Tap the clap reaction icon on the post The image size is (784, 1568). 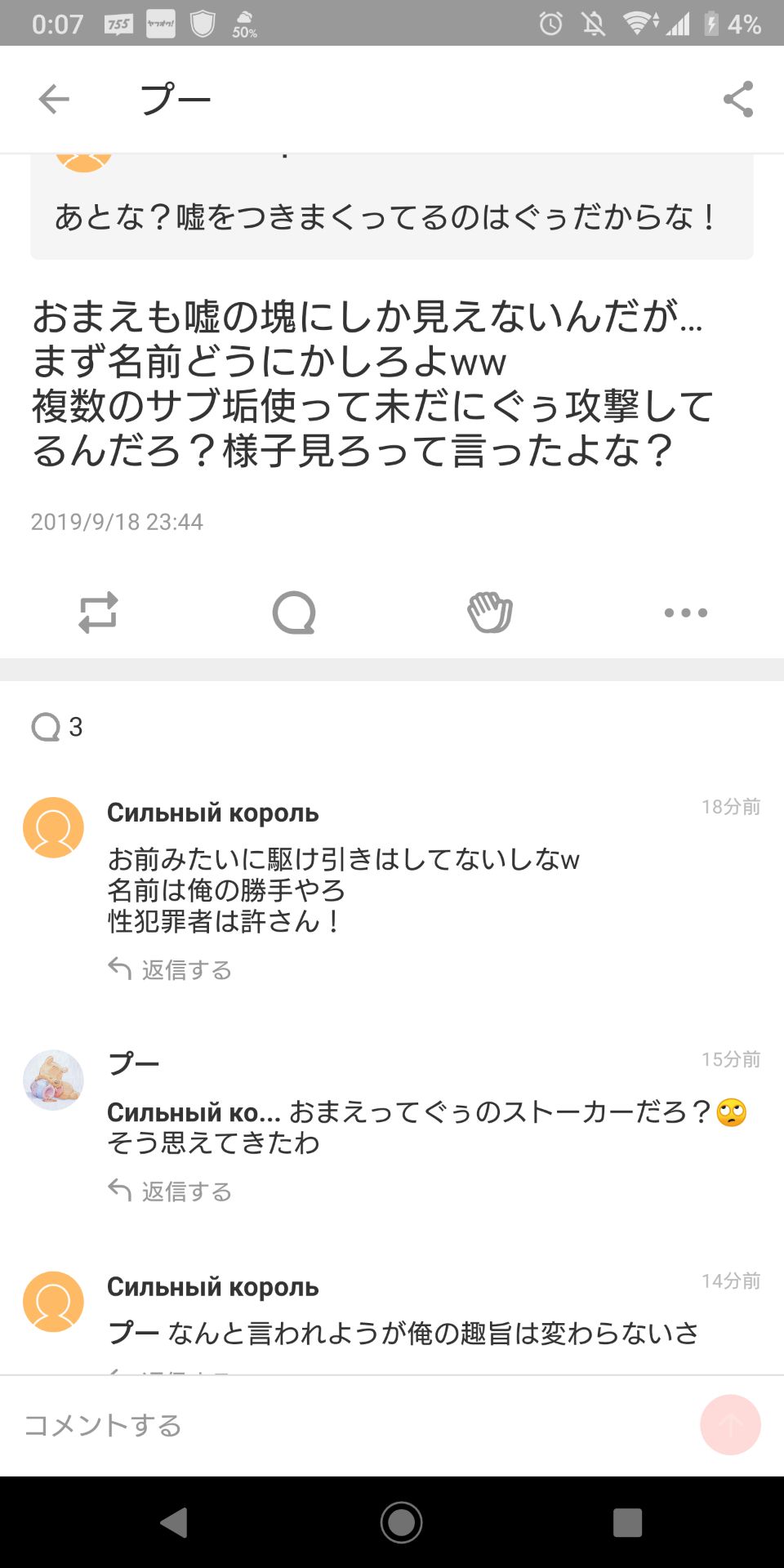(489, 612)
